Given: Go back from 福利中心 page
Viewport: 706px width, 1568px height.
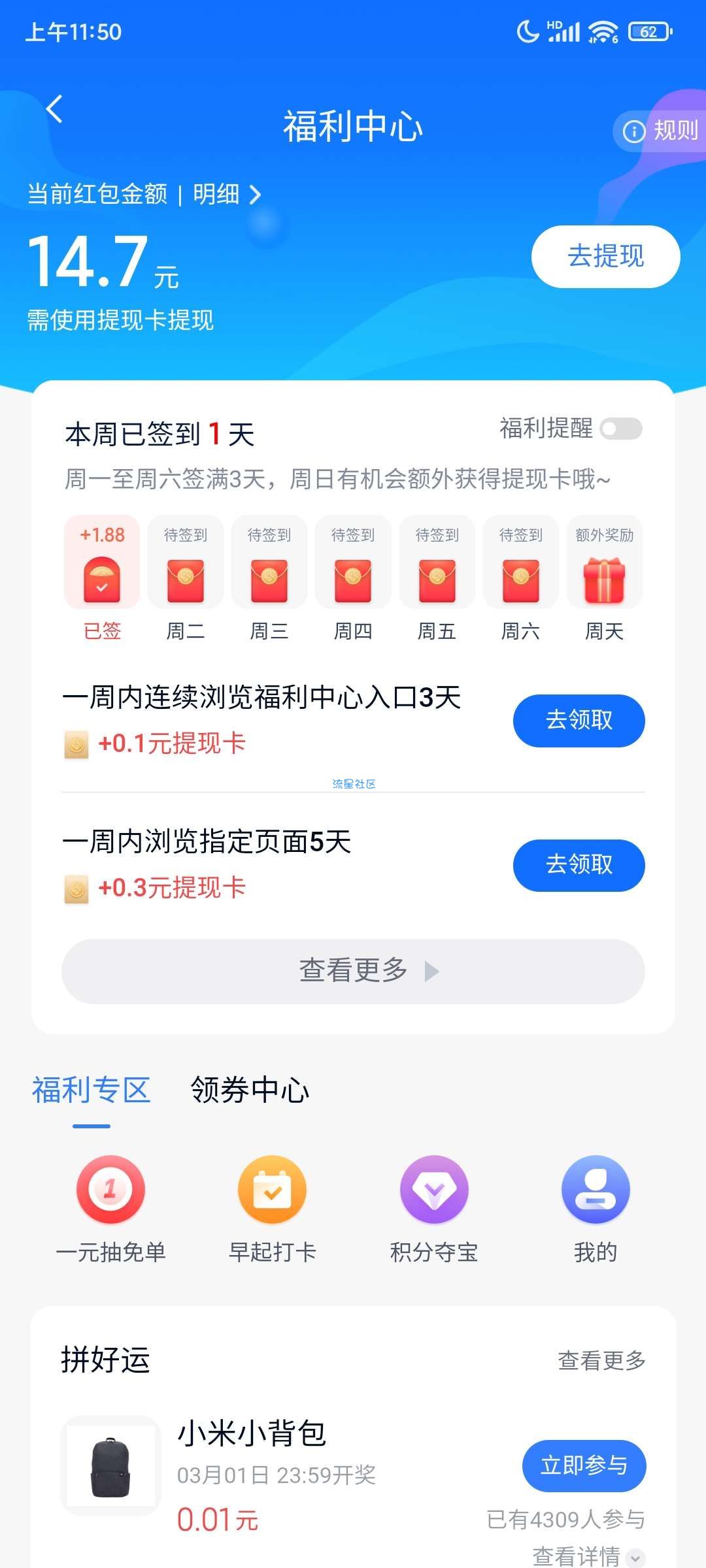Looking at the screenshot, I should pyautogui.click(x=55, y=109).
